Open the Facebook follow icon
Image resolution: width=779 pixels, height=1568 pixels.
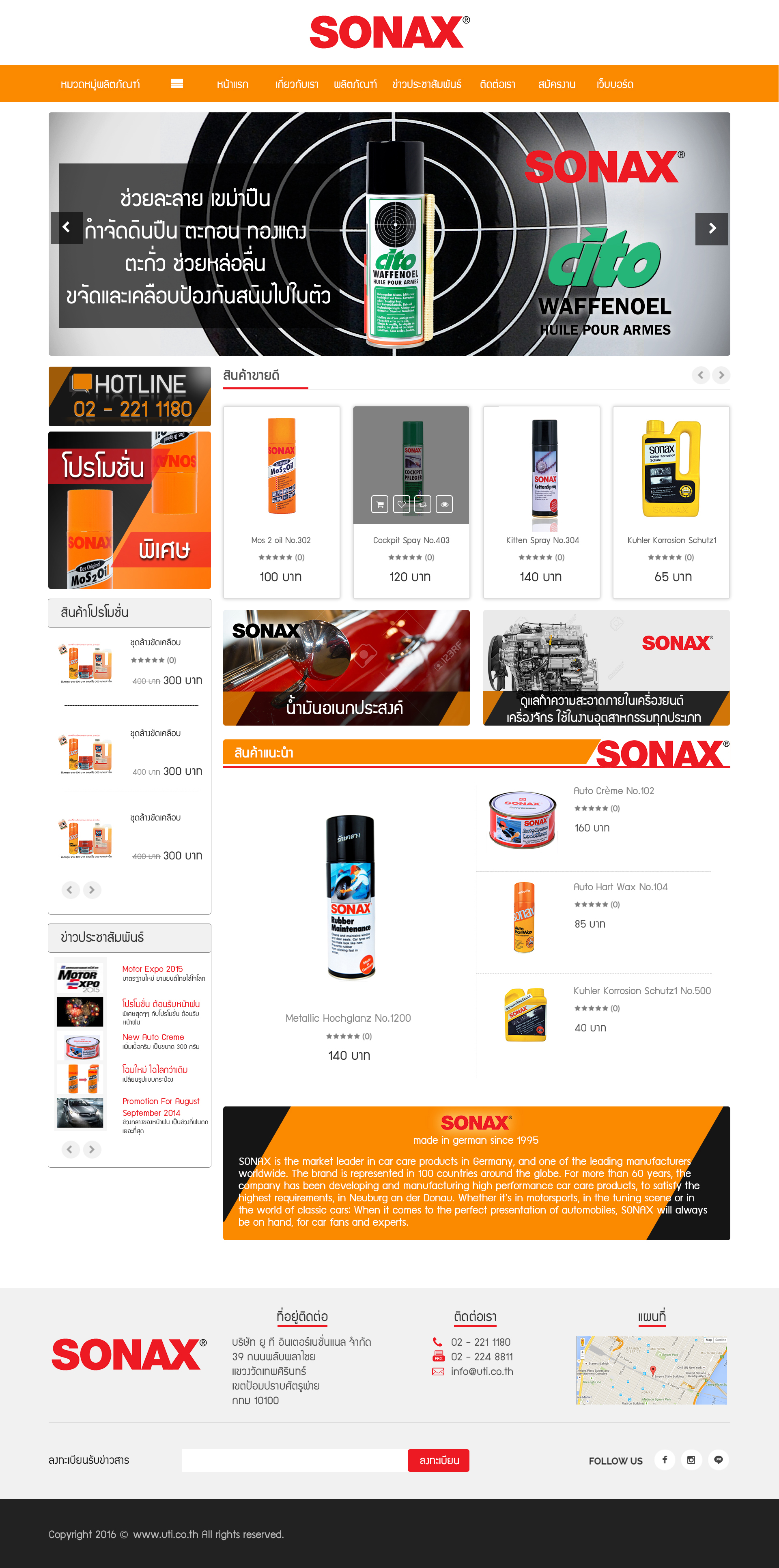pos(665,1460)
